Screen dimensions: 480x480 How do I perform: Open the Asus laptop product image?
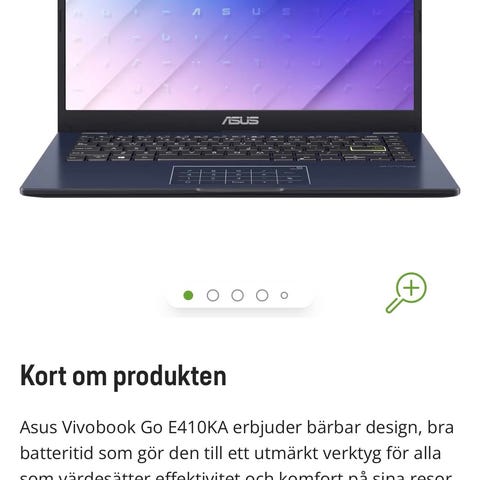click(240, 99)
